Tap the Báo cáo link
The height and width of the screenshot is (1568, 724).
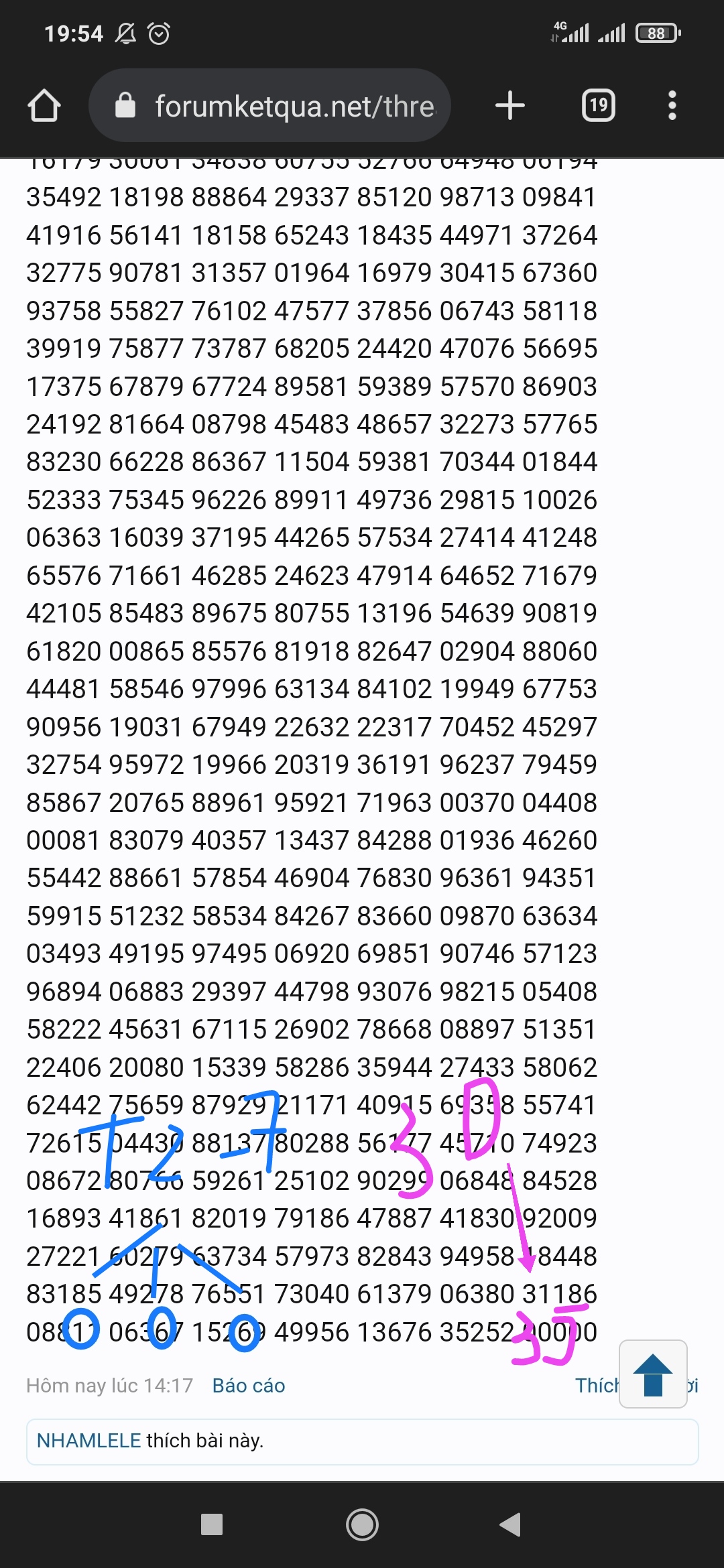249,1385
